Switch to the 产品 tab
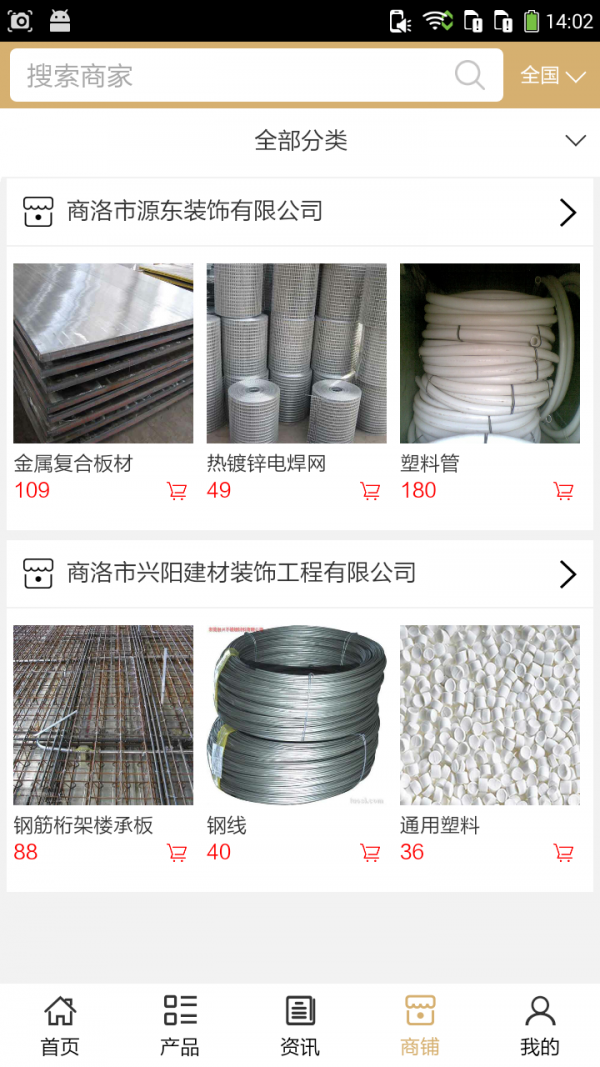 180,1025
